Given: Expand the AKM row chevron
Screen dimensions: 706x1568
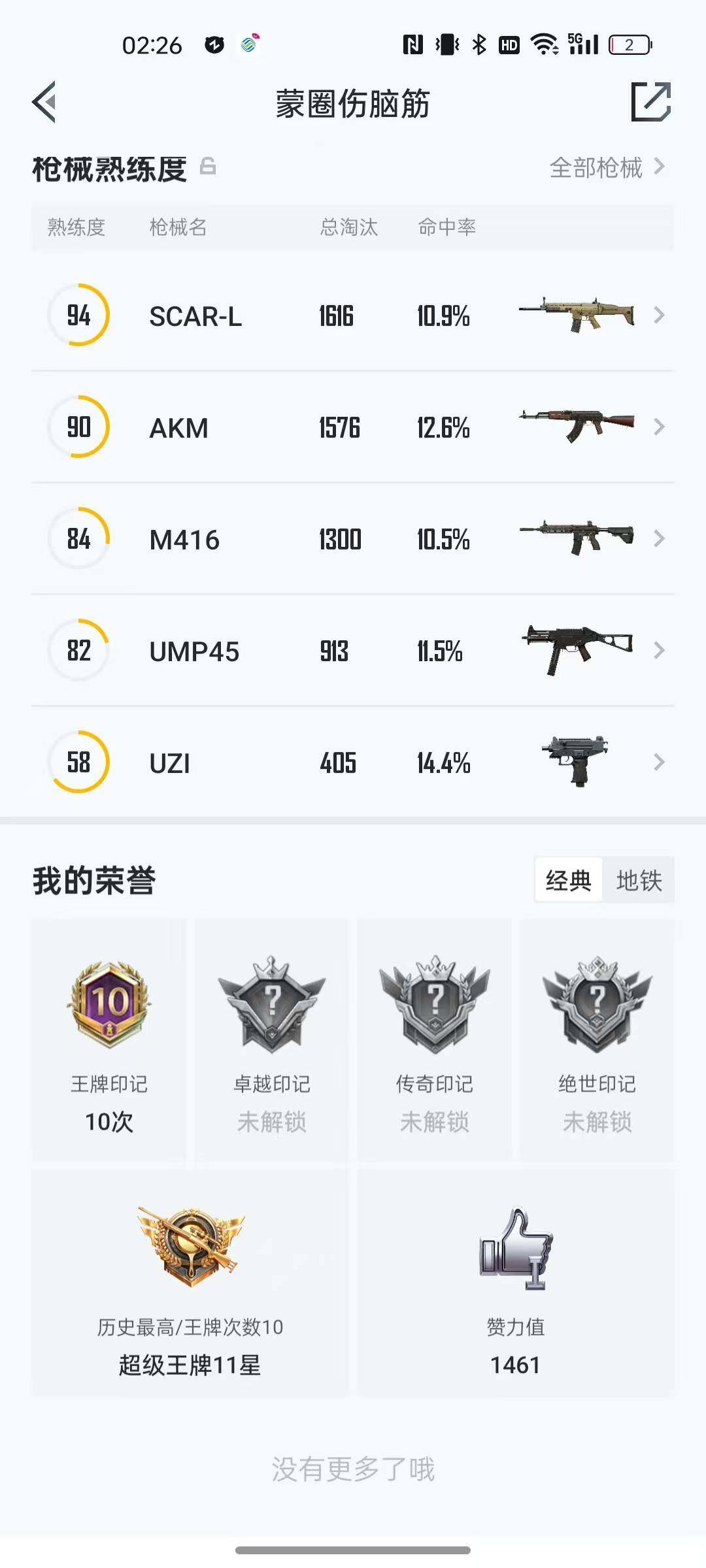Looking at the screenshot, I should click(659, 427).
